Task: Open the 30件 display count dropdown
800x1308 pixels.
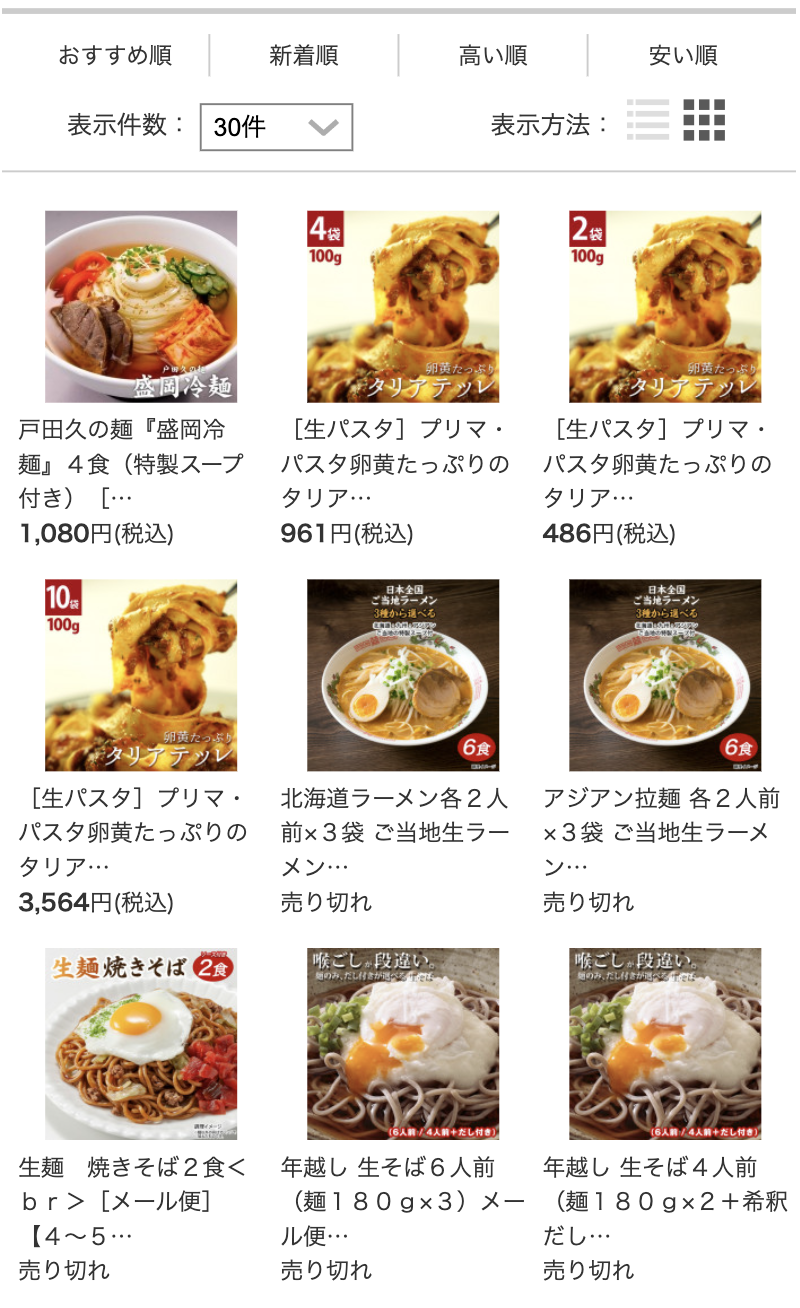Action: [x=276, y=127]
